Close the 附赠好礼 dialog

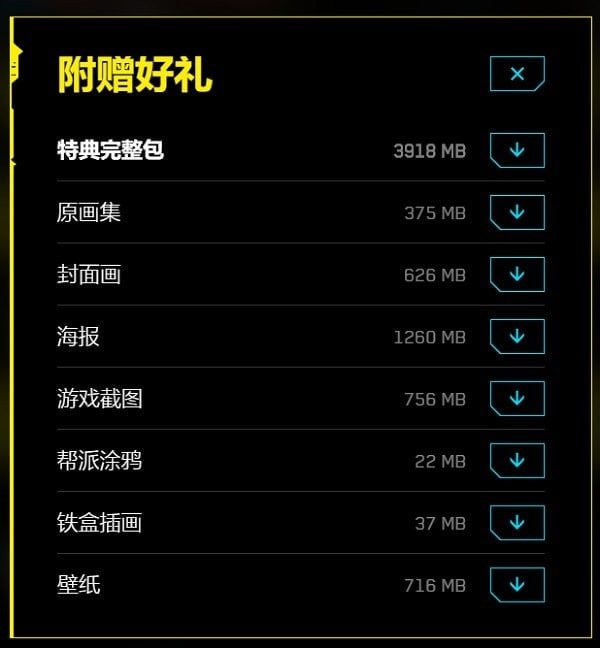(x=517, y=74)
